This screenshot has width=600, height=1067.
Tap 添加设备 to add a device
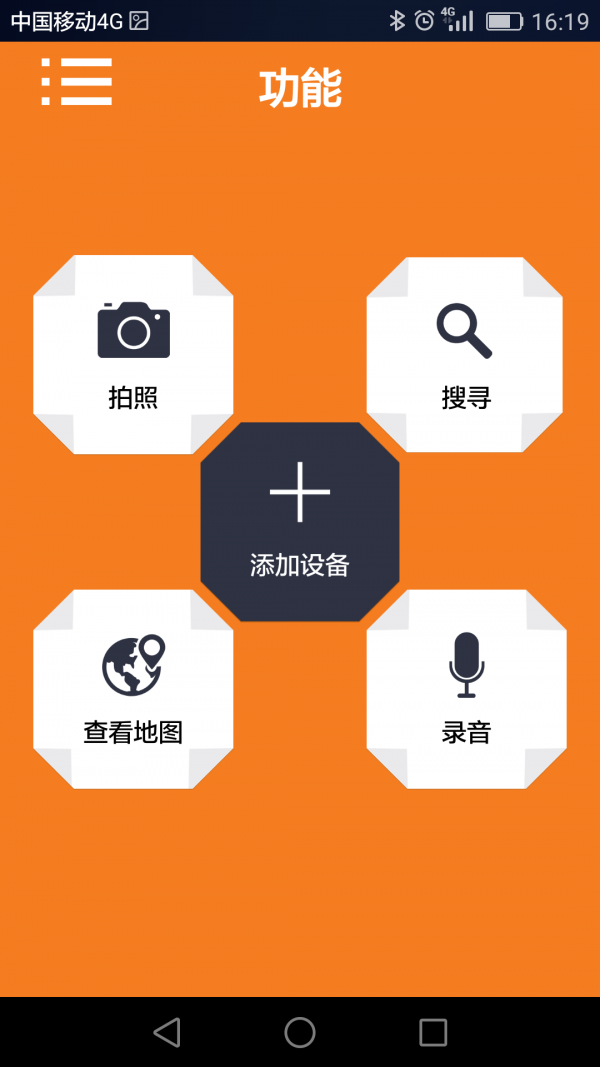pyautogui.click(x=300, y=522)
